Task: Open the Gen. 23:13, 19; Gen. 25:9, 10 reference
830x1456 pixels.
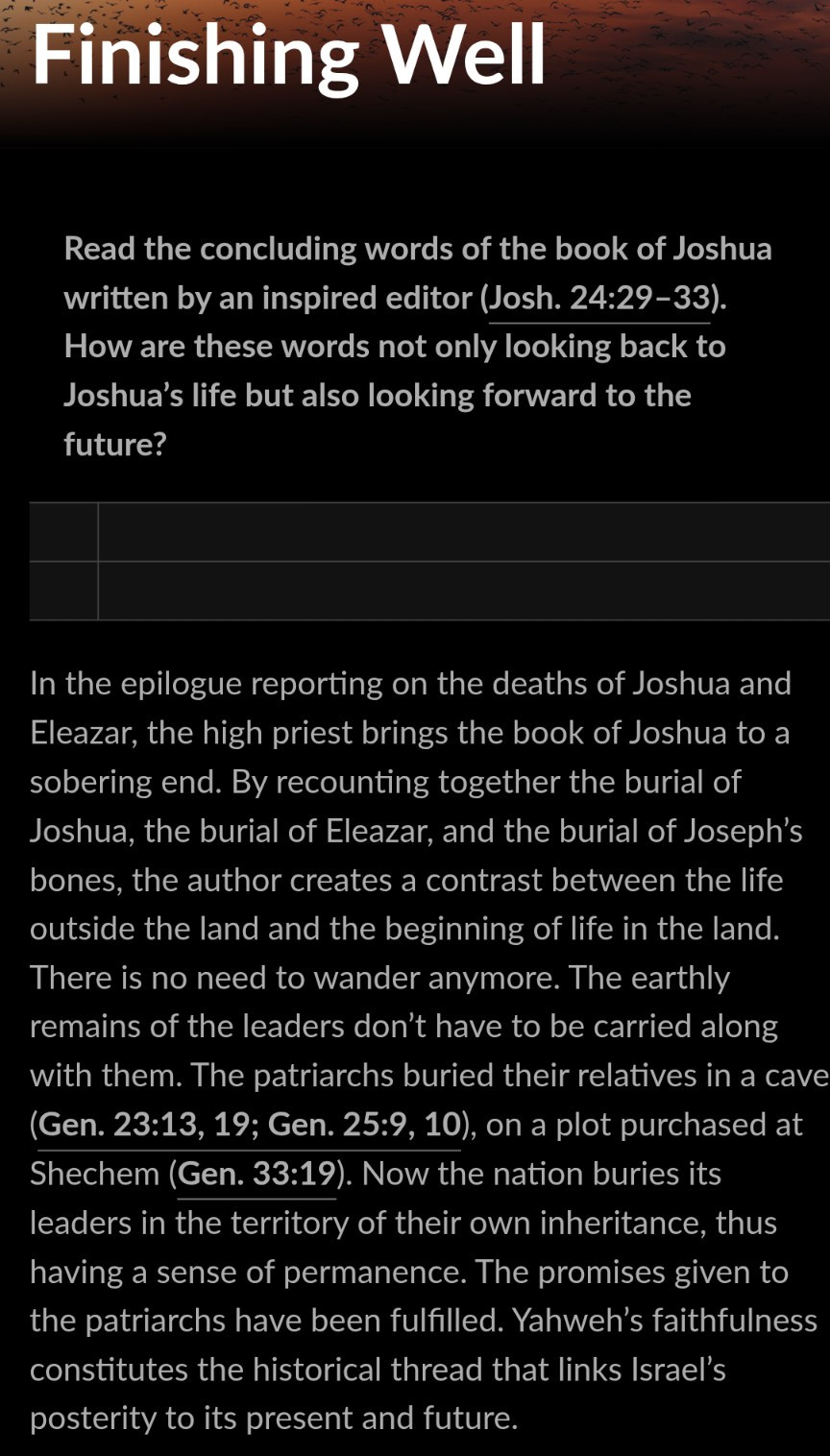Action: (249, 1125)
